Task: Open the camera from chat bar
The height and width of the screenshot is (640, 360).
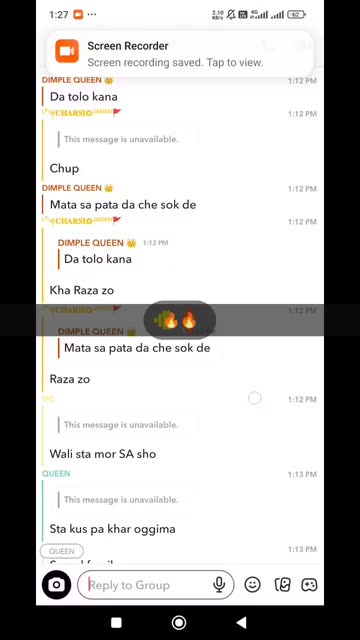Action: [x=56, y=585]
